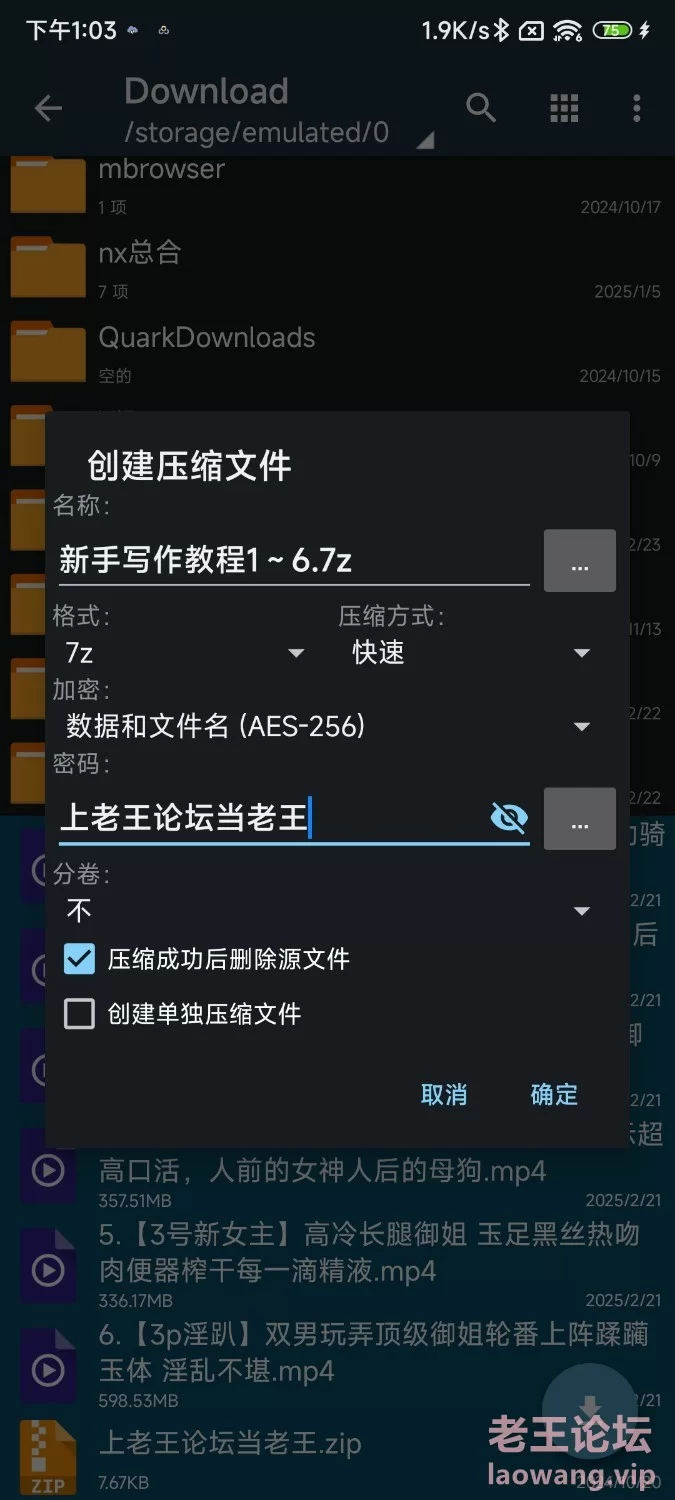
Task: Enable 创建单独压缩文件 checkbox
Action: (x=79, y=1014)
